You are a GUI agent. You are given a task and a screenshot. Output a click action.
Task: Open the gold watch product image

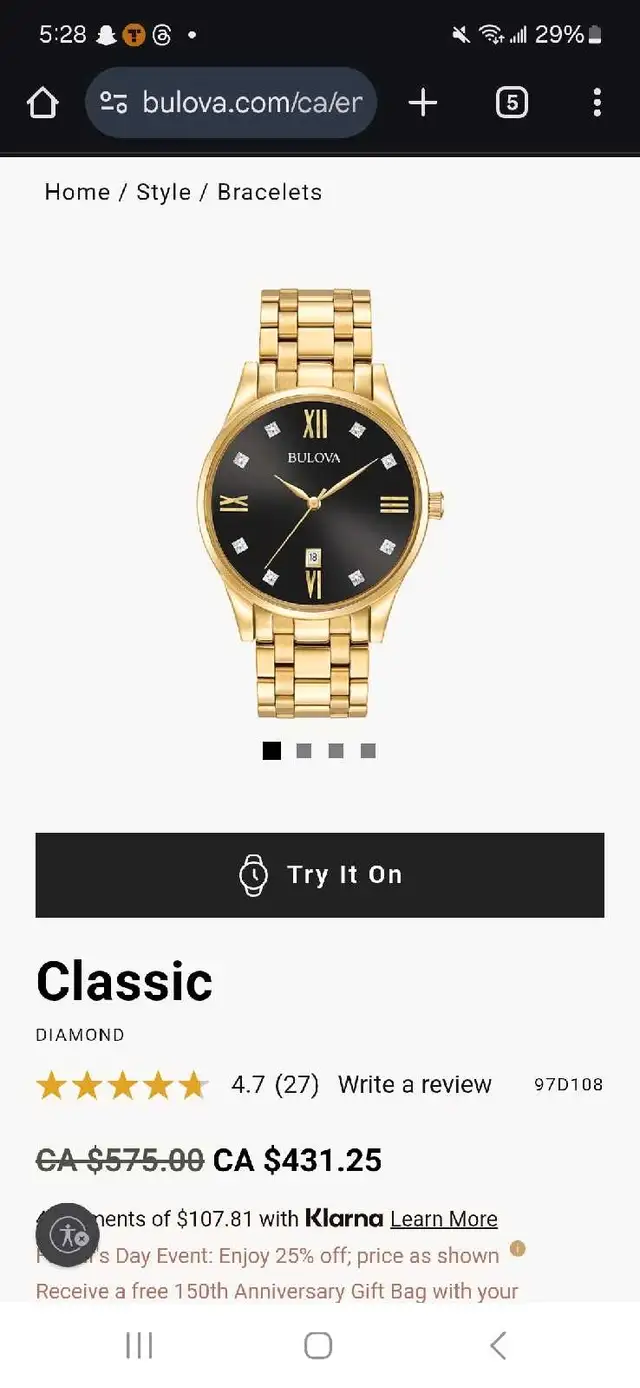click(x=319, y=503)
